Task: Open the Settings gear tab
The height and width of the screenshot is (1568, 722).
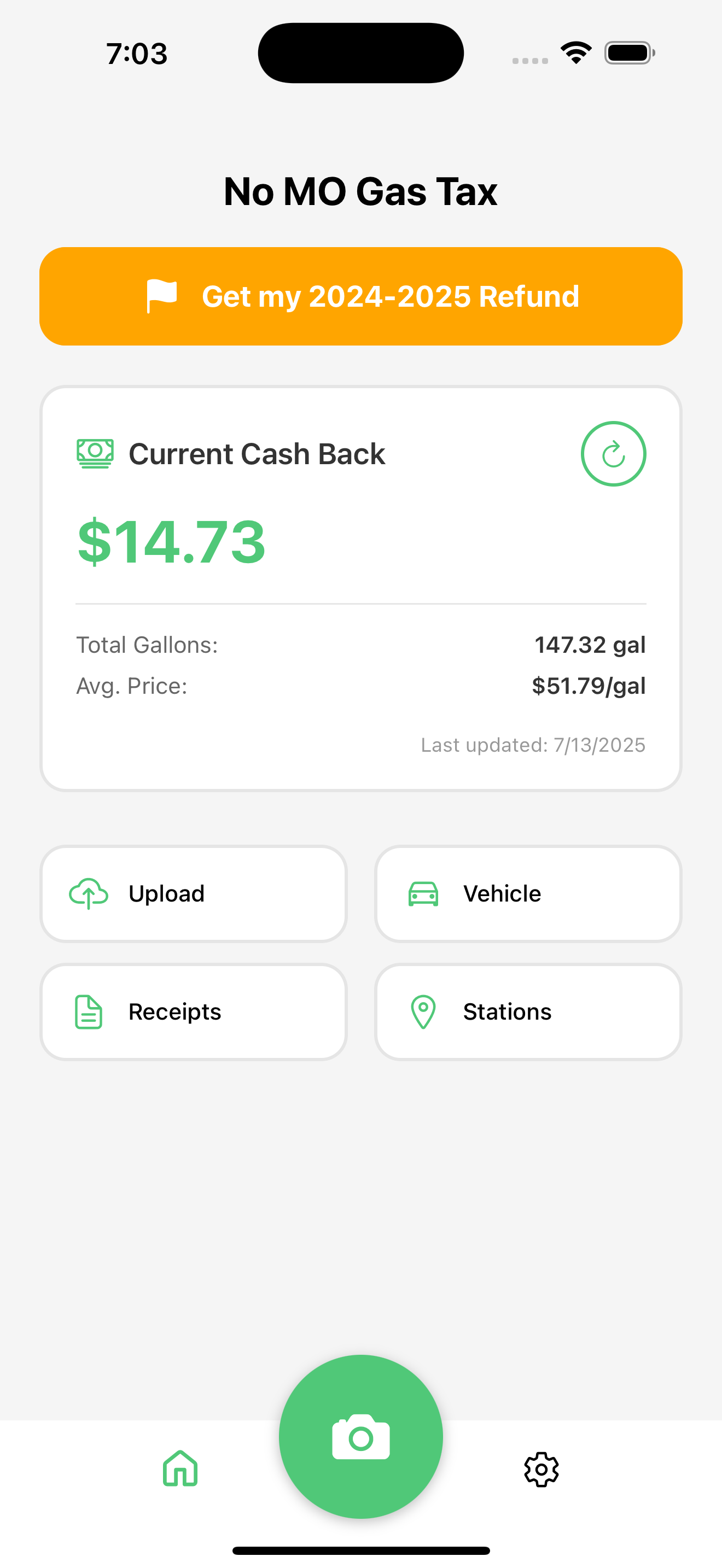Action: tap(541, 1470)
